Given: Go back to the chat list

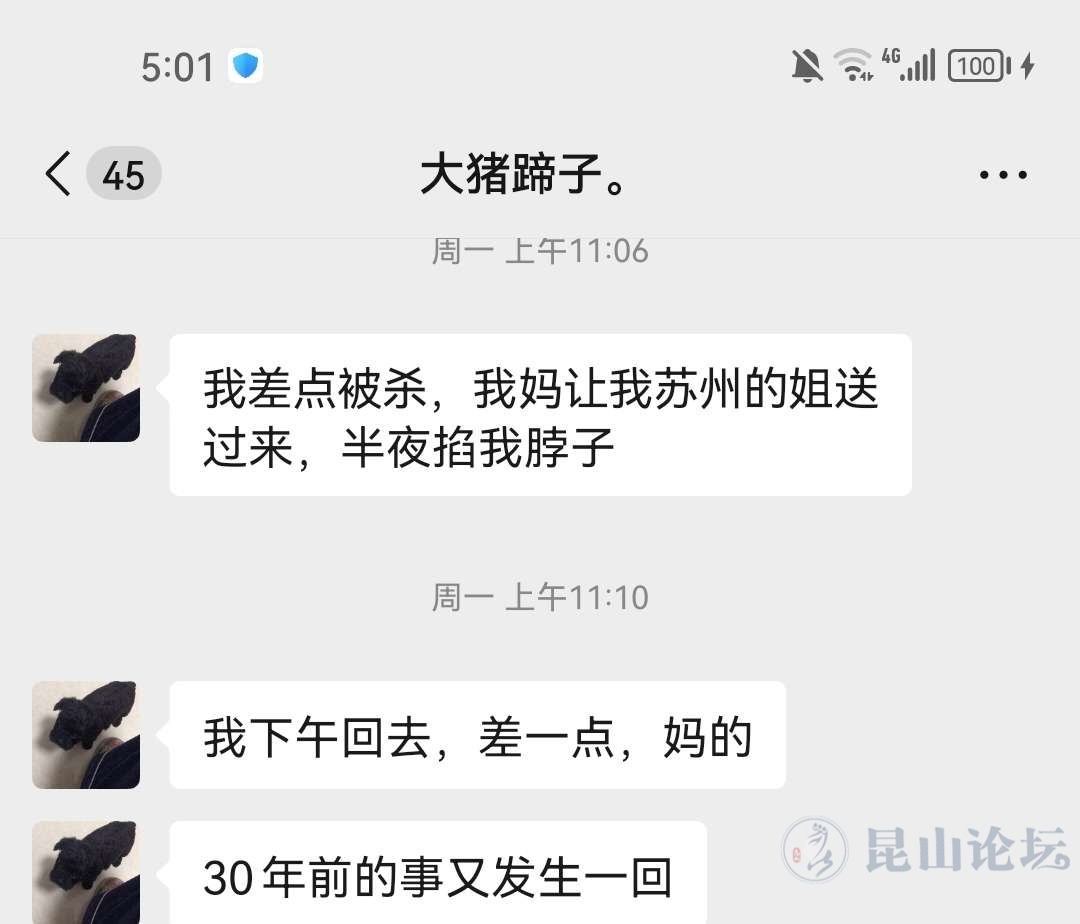Looking at the screenshot, I should coord(60,175).
